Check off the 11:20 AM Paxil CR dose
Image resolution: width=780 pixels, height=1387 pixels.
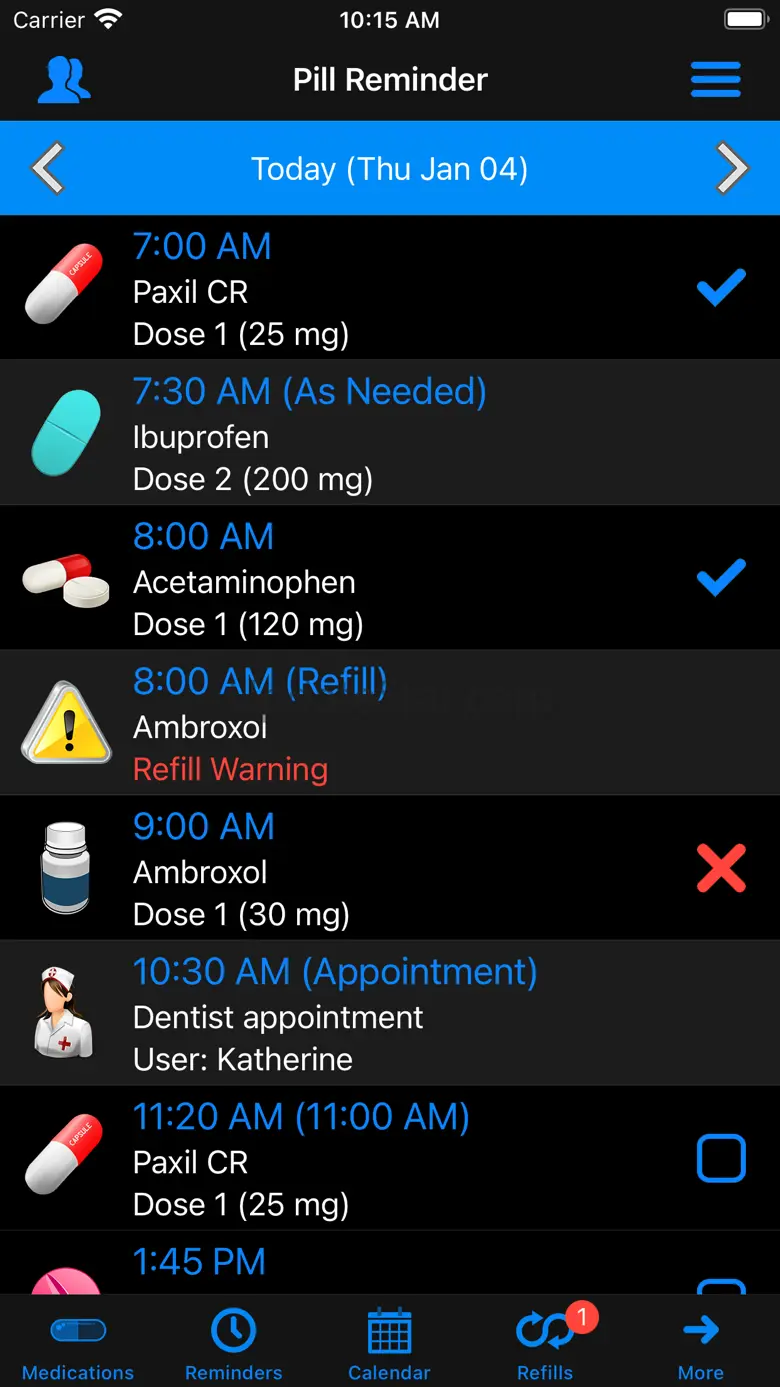[x=721, y=1159]
